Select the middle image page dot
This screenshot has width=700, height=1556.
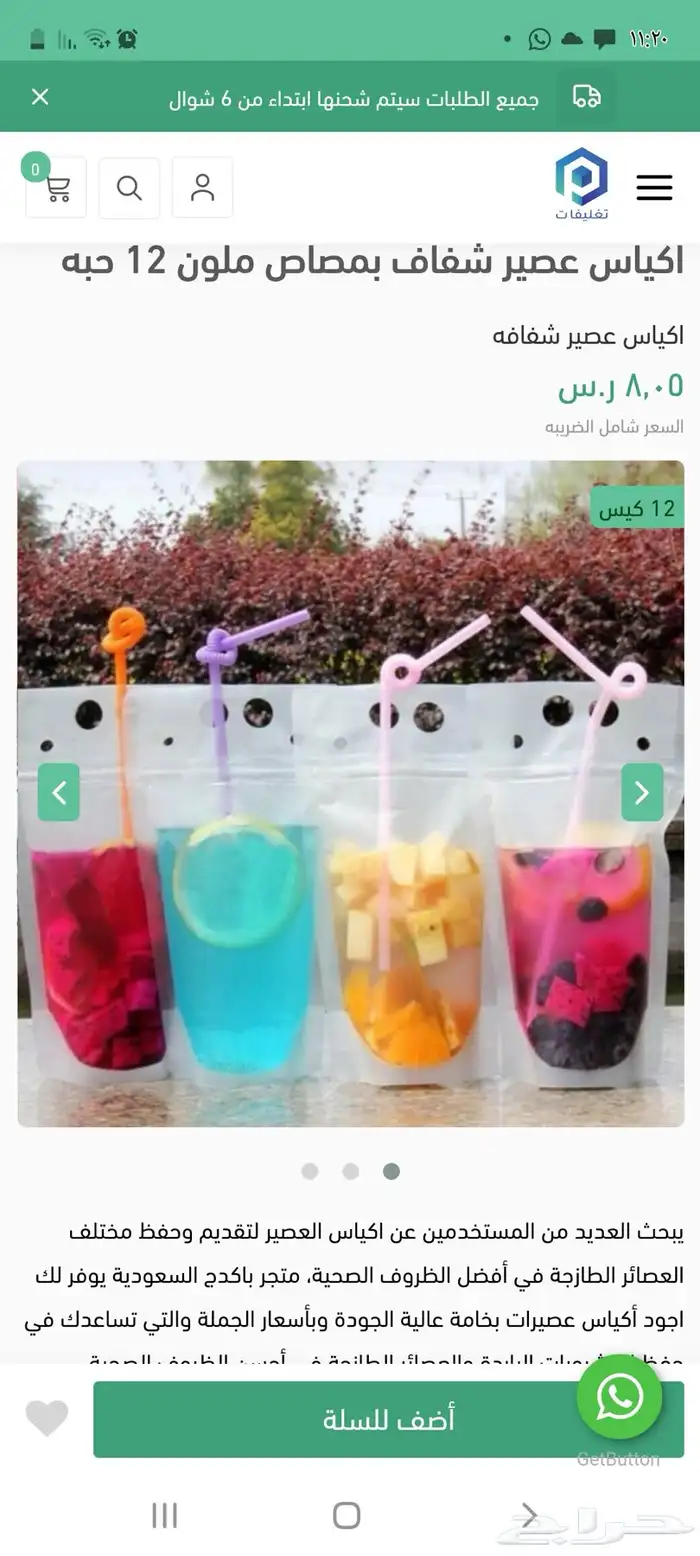tap(351, 1171)
